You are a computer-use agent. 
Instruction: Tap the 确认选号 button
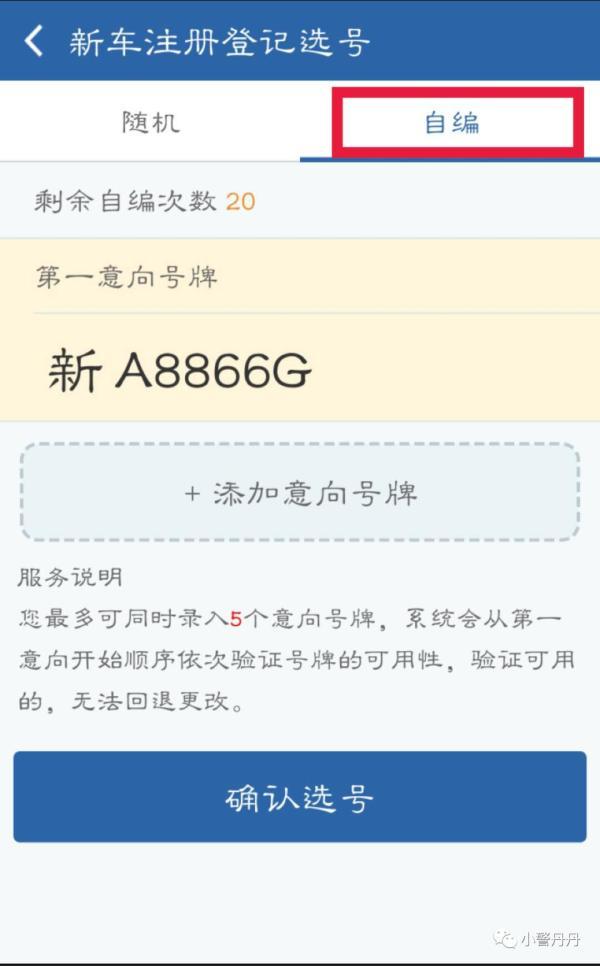click(x=300, y=797)
